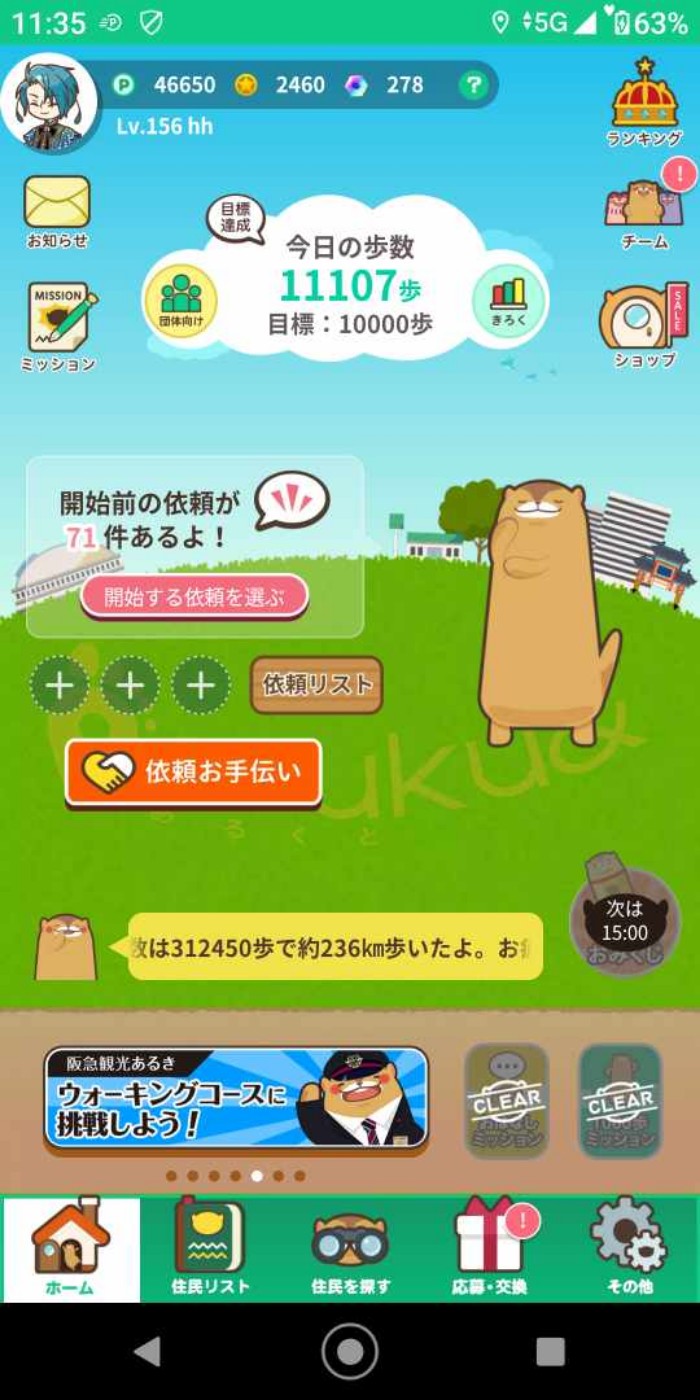The width and height of the screenshot is (700, 1400).
Task: Open the ランキング crown icon
Action: (645, 100)
